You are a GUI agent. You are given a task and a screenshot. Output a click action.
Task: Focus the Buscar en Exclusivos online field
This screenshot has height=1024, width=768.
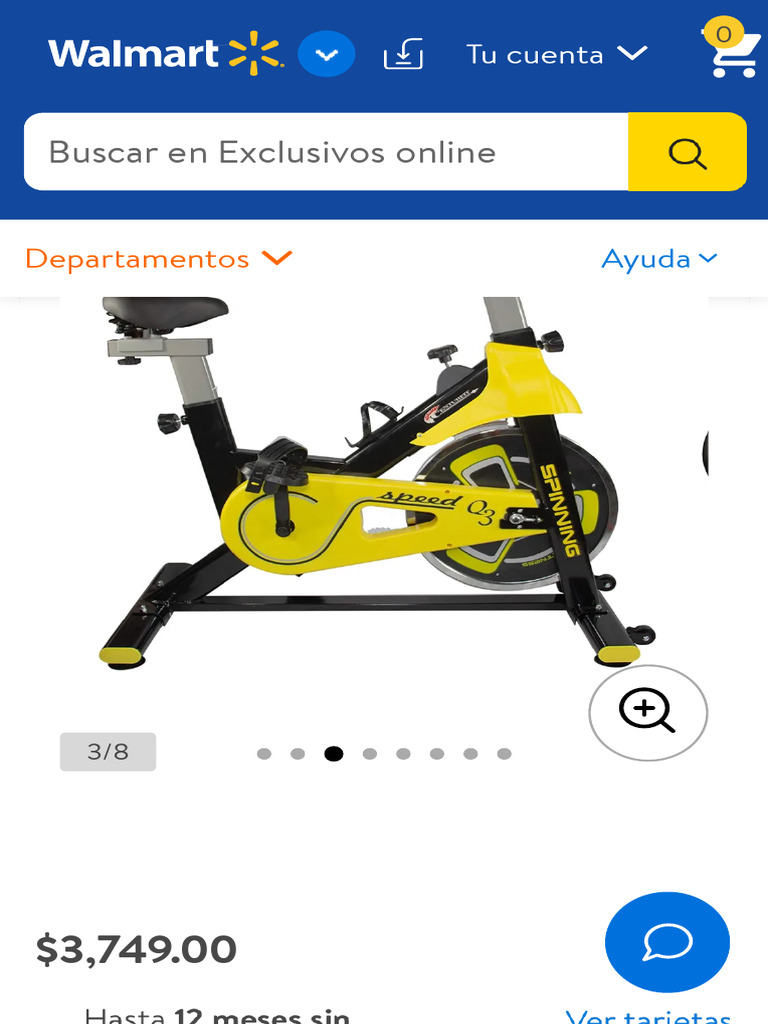(x=326, y=152)
